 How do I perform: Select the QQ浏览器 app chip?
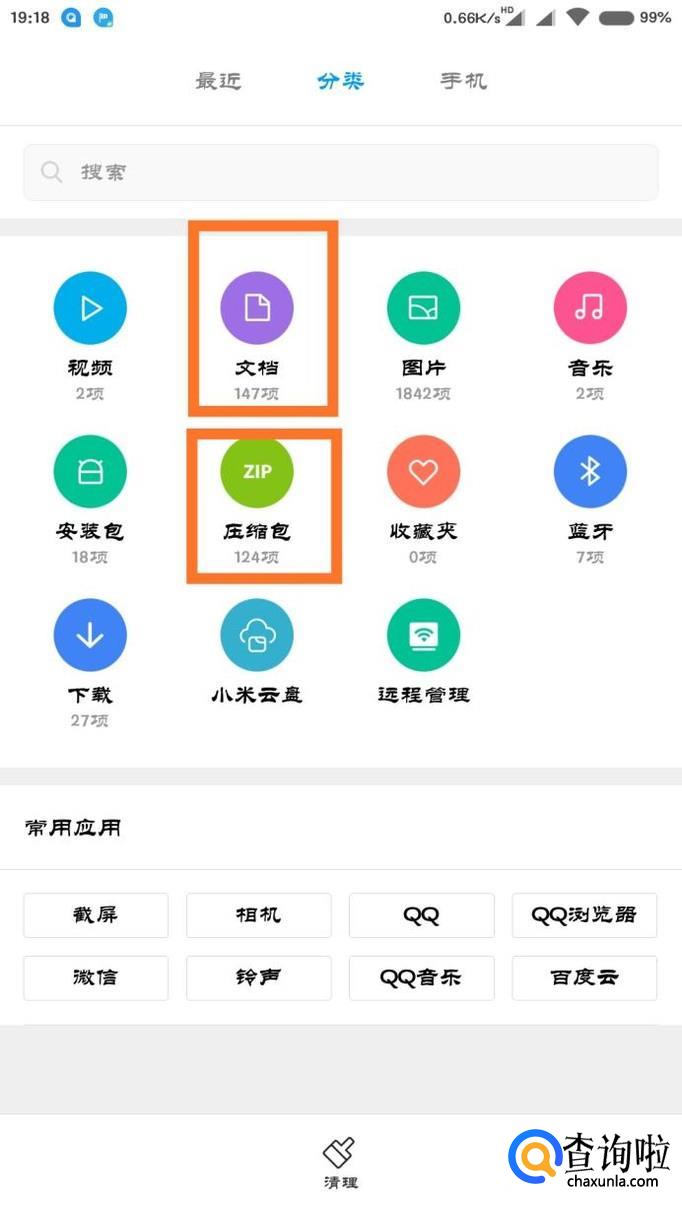click(584, 915)
